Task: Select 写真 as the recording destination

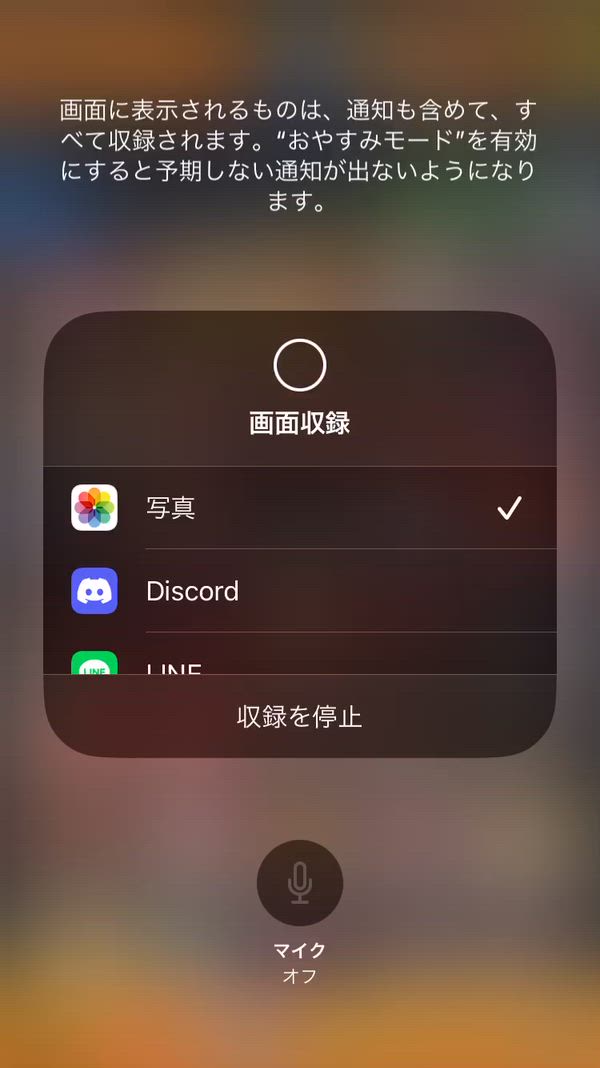Action: pos(300,508)
